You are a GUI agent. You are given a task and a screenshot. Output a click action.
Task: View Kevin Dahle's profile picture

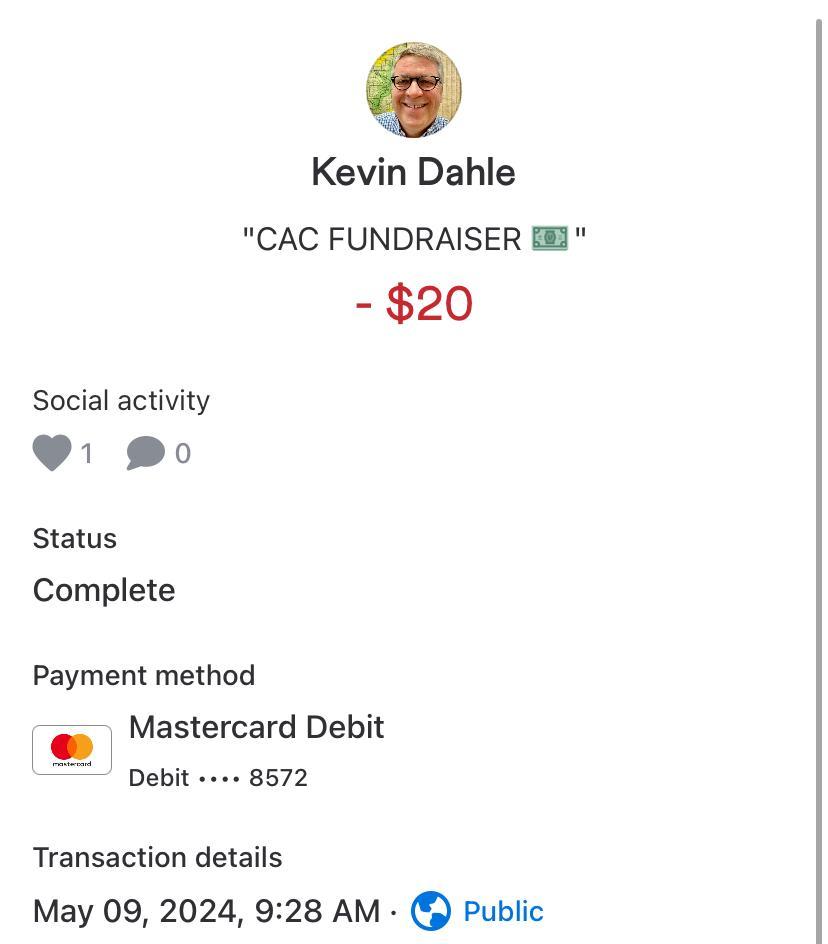[x=413, y=90]
